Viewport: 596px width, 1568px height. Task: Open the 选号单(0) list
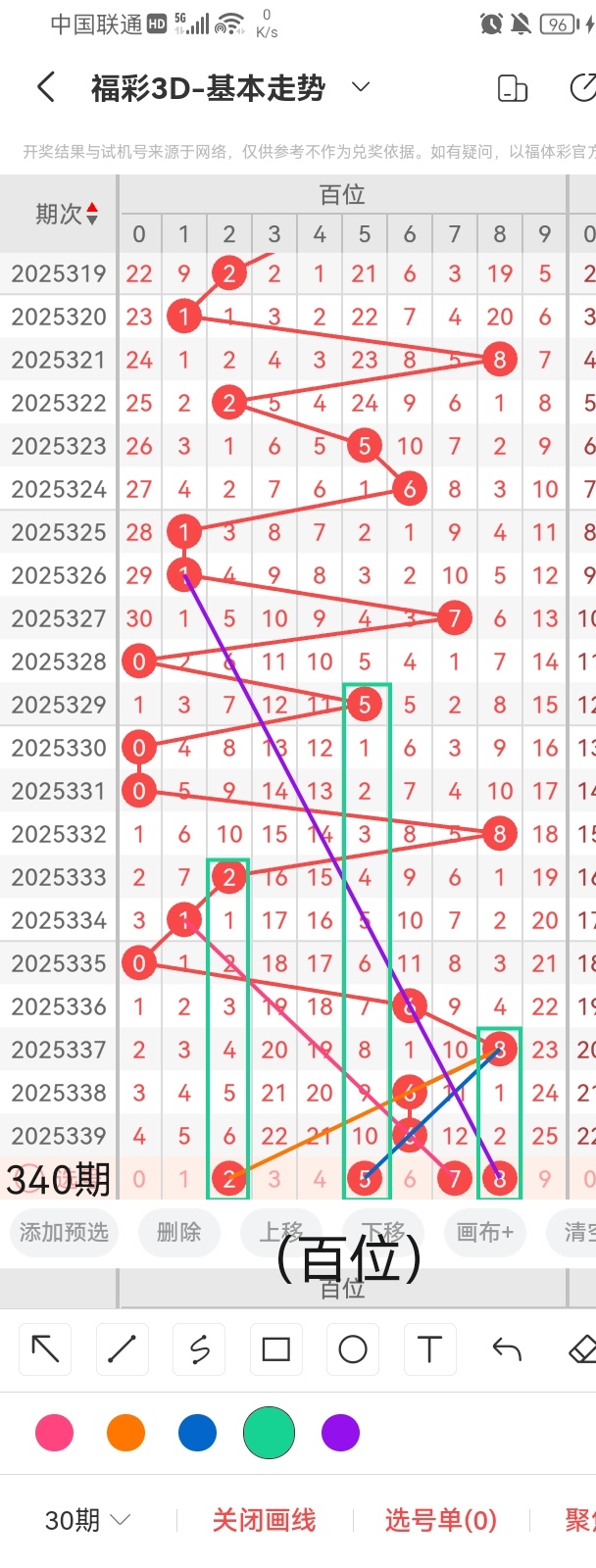(440, 1520)
